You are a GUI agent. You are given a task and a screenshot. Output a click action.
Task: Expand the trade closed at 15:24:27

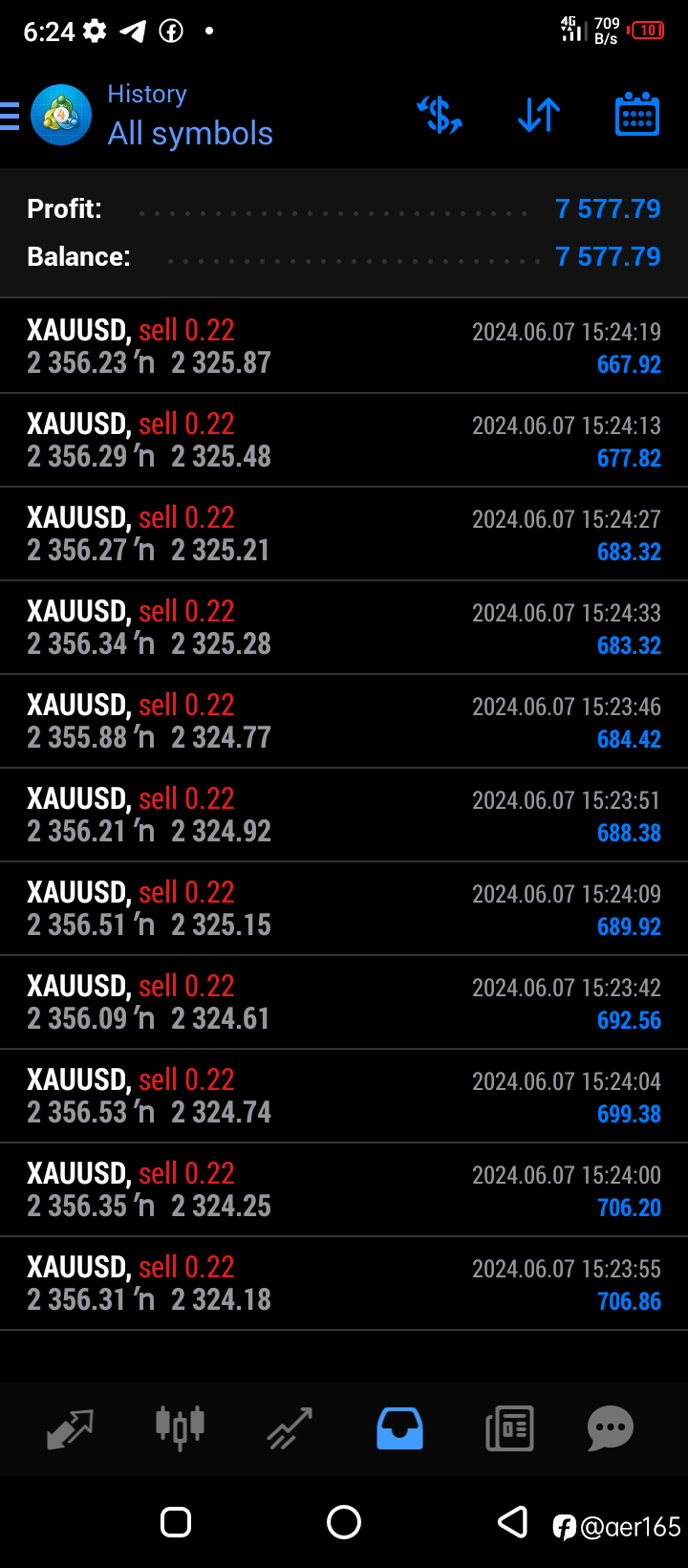(x=344, y=534)
